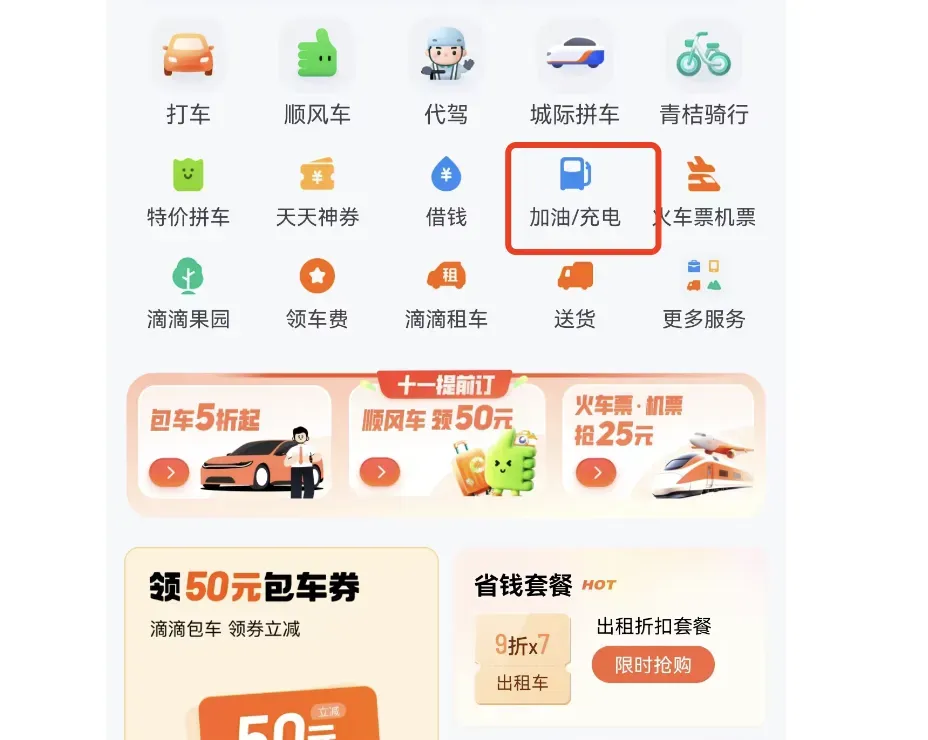The image size is (928, 740).
Task: Select the 顺风车 carpool option
Action: pyautogui.click(x=317, y=75)
